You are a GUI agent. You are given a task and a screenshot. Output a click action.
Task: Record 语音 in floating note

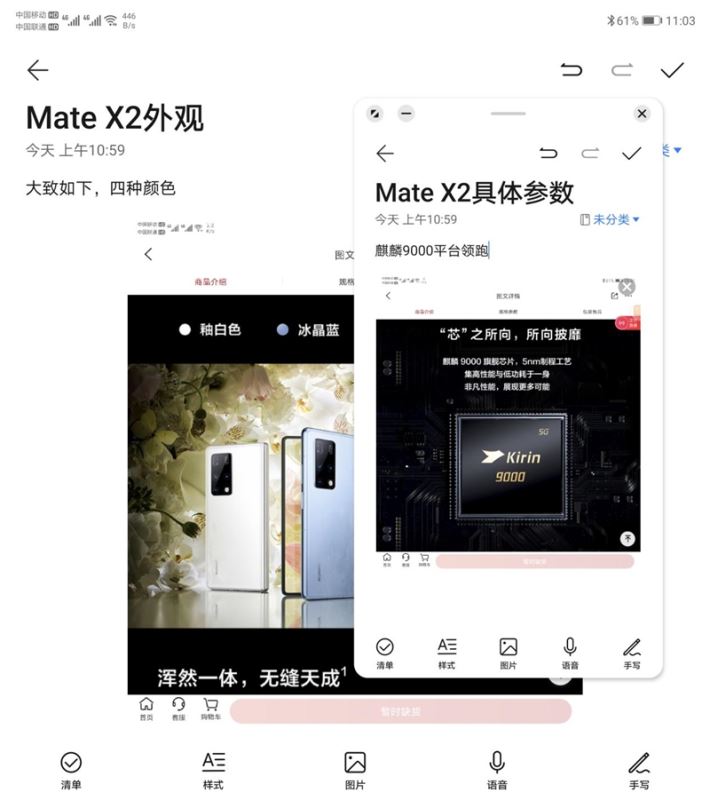click(570, 653)
